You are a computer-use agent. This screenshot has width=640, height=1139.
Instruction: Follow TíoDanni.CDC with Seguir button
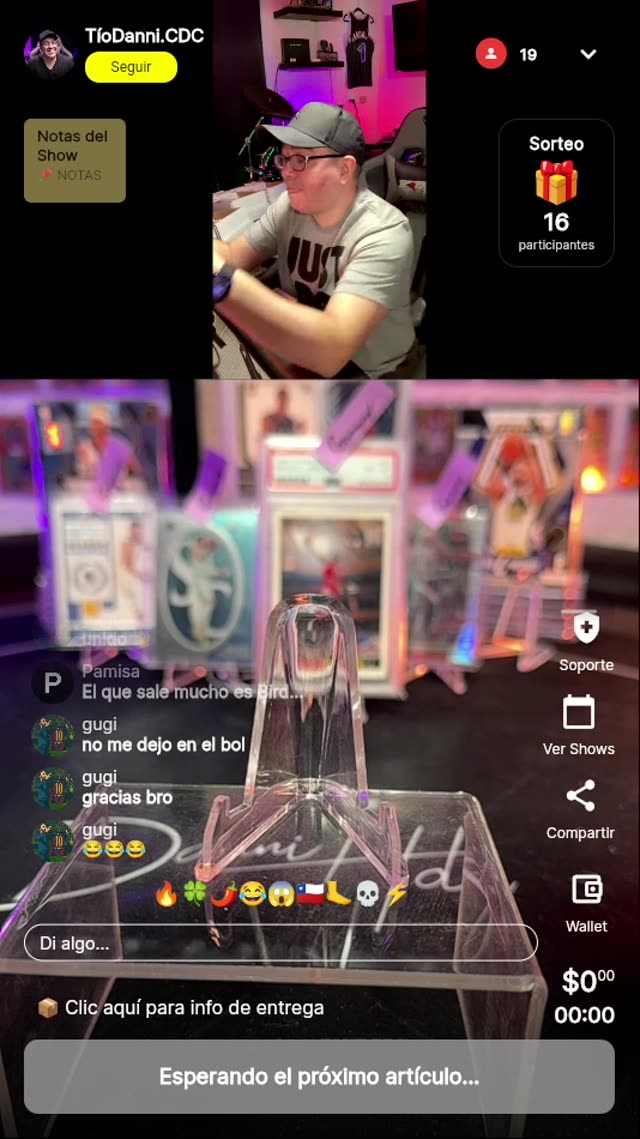point(131,67)
